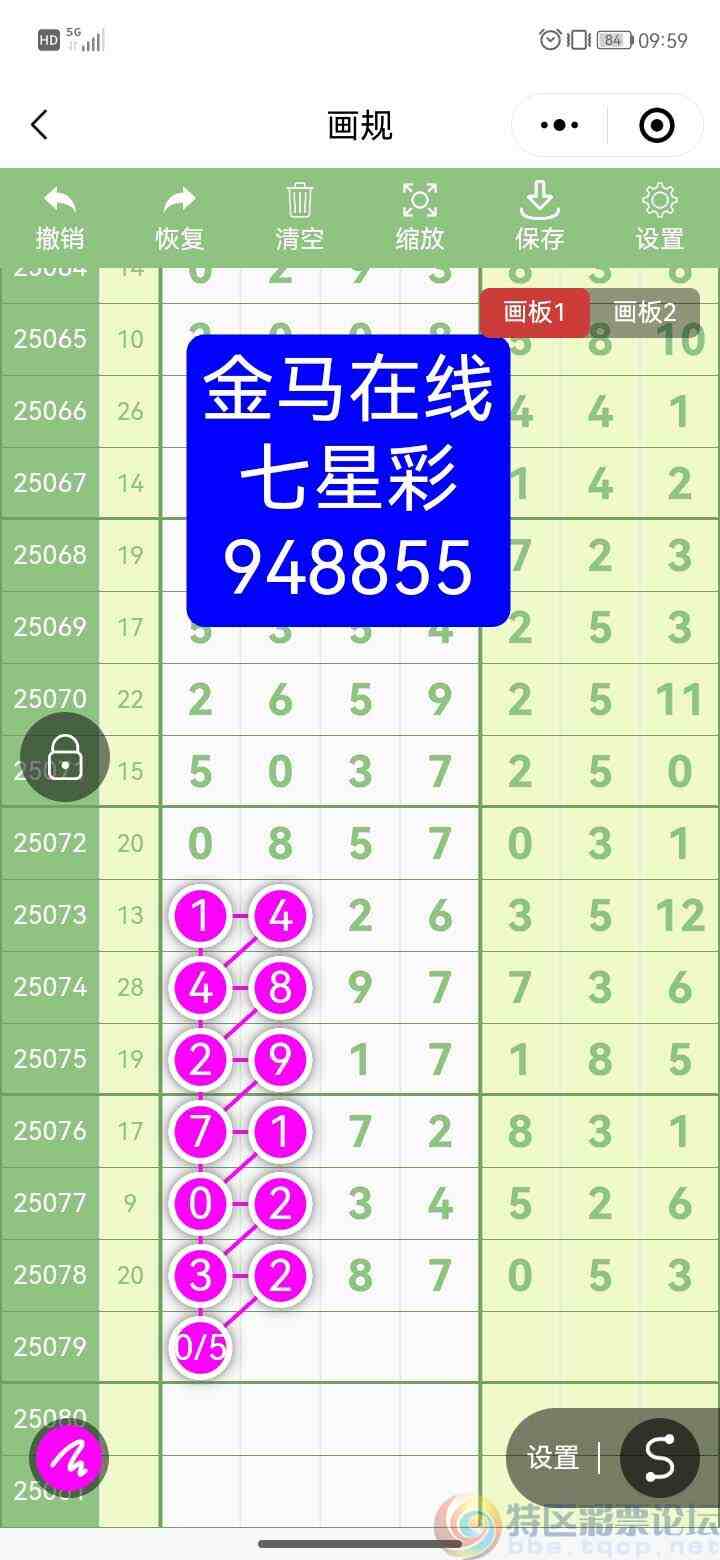Tap the back arrow to leave 画规
This screenshot has width=720, height=1560.
click(x=40, y=125)
